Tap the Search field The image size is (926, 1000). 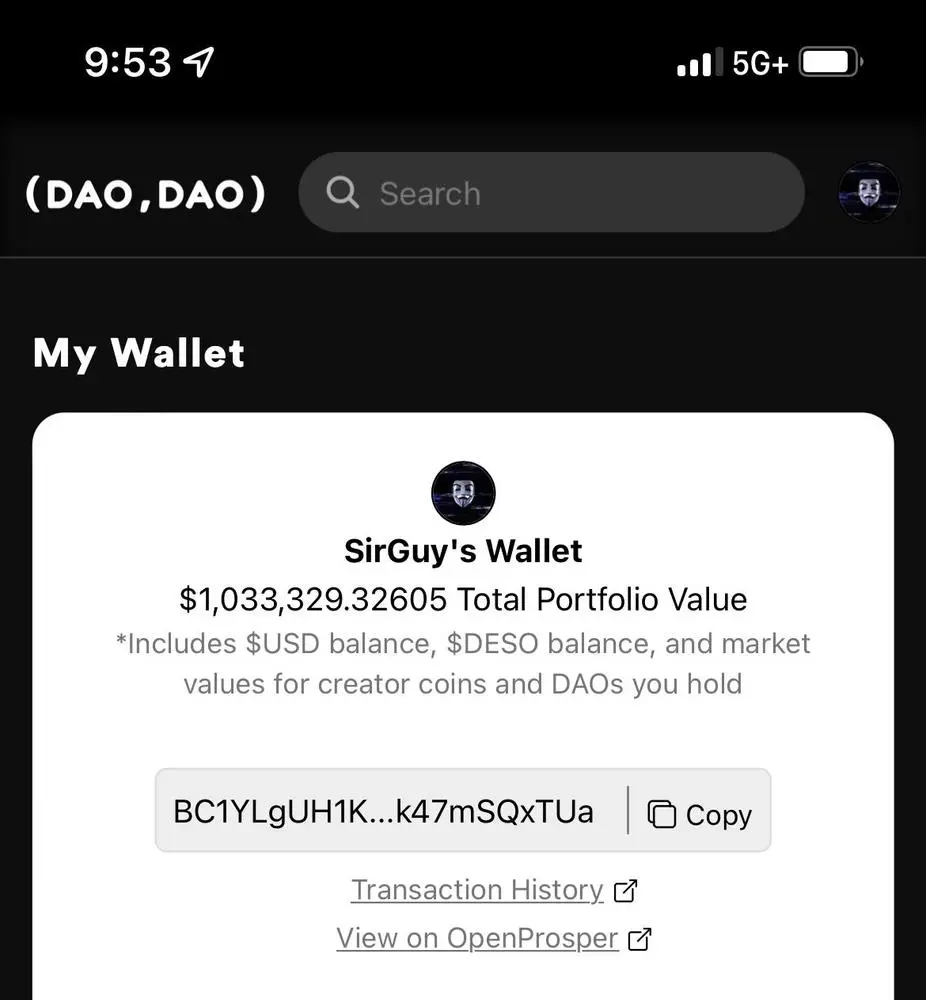(551, 193)
